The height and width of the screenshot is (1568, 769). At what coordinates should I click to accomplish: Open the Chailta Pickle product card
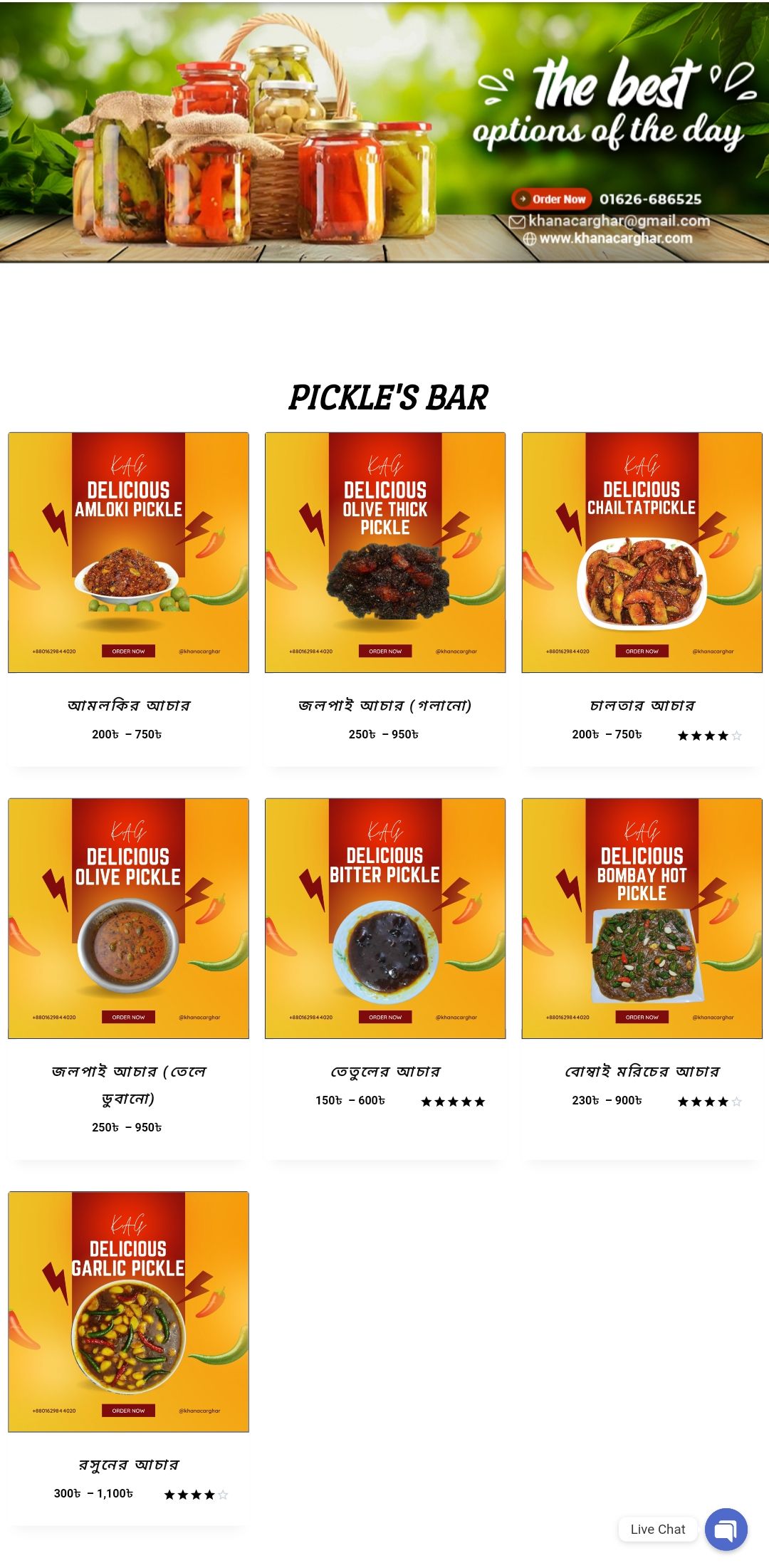click(642, 553)
